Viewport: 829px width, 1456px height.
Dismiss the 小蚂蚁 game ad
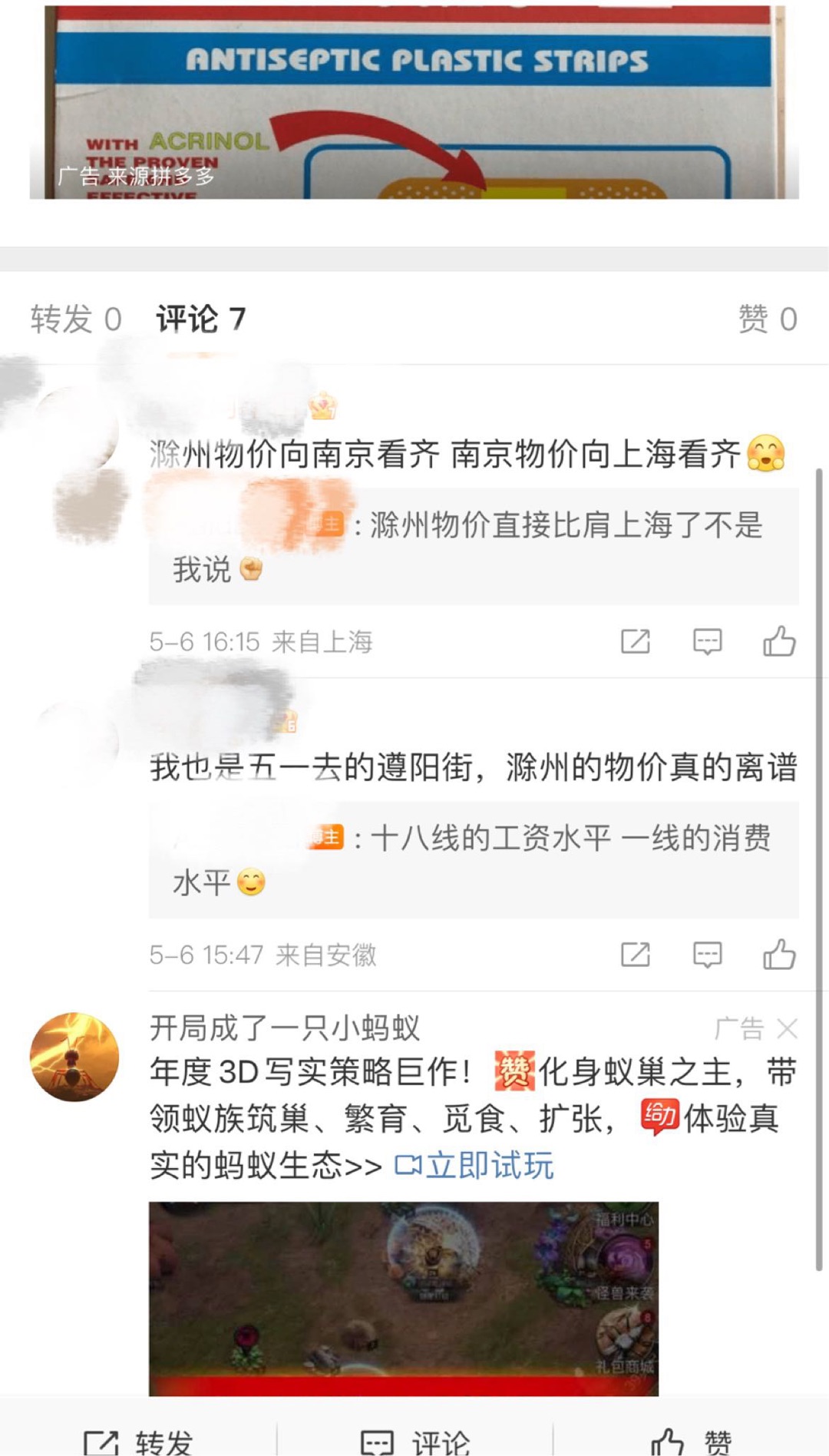(788, 1028)
